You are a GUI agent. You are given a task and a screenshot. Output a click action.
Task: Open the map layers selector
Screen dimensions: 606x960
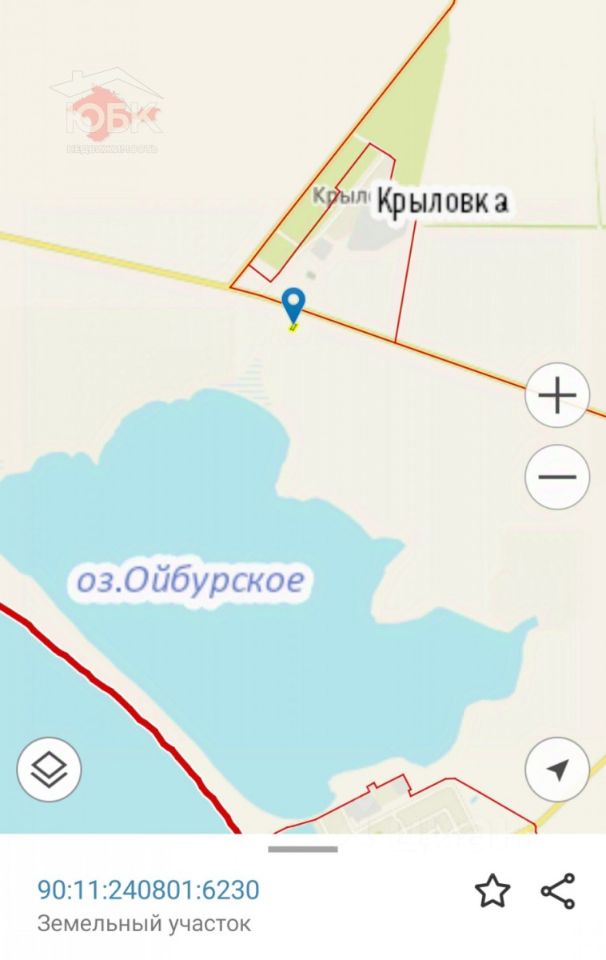pyautogui.click(x=49, y=769)
